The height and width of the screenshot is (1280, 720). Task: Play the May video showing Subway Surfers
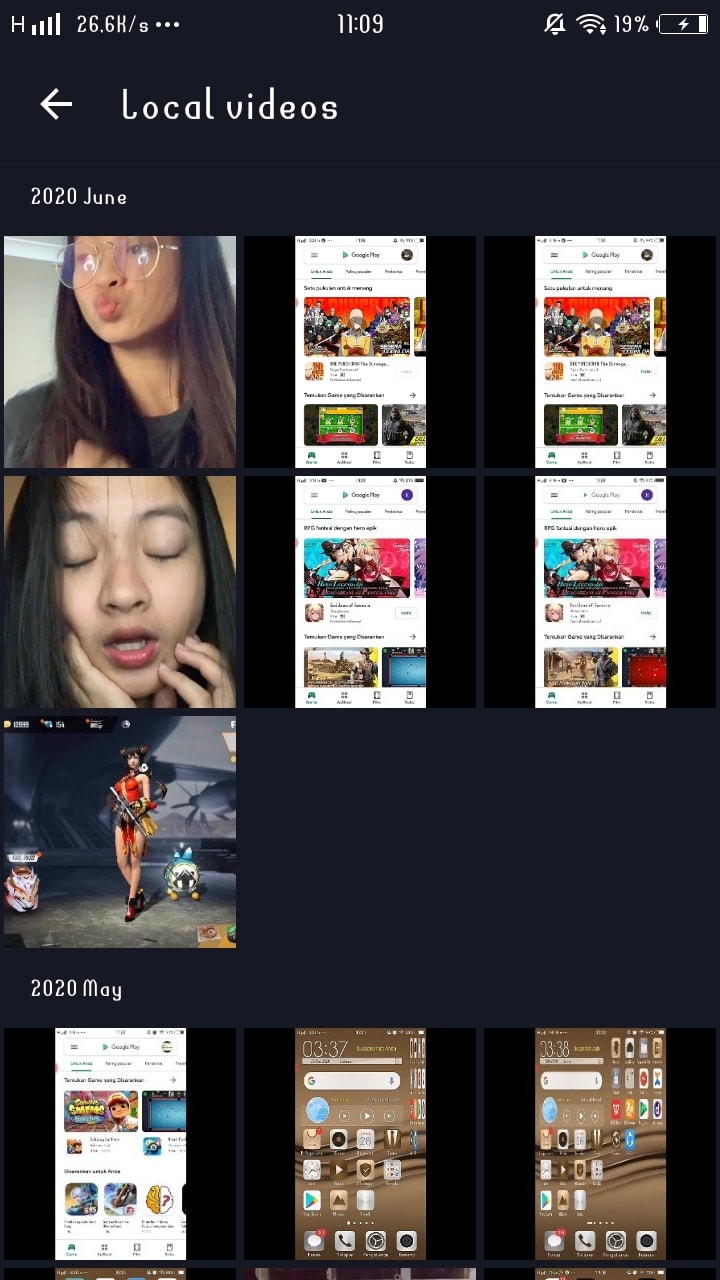coord(120,1143)
